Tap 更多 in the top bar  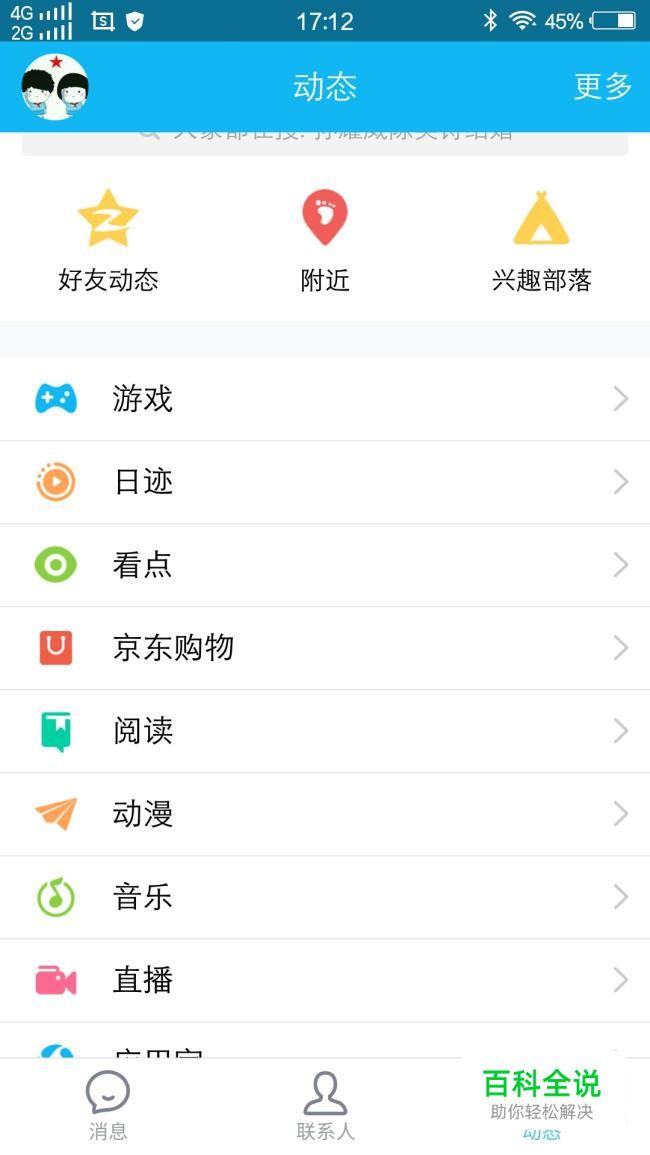(x=602, y=87)
